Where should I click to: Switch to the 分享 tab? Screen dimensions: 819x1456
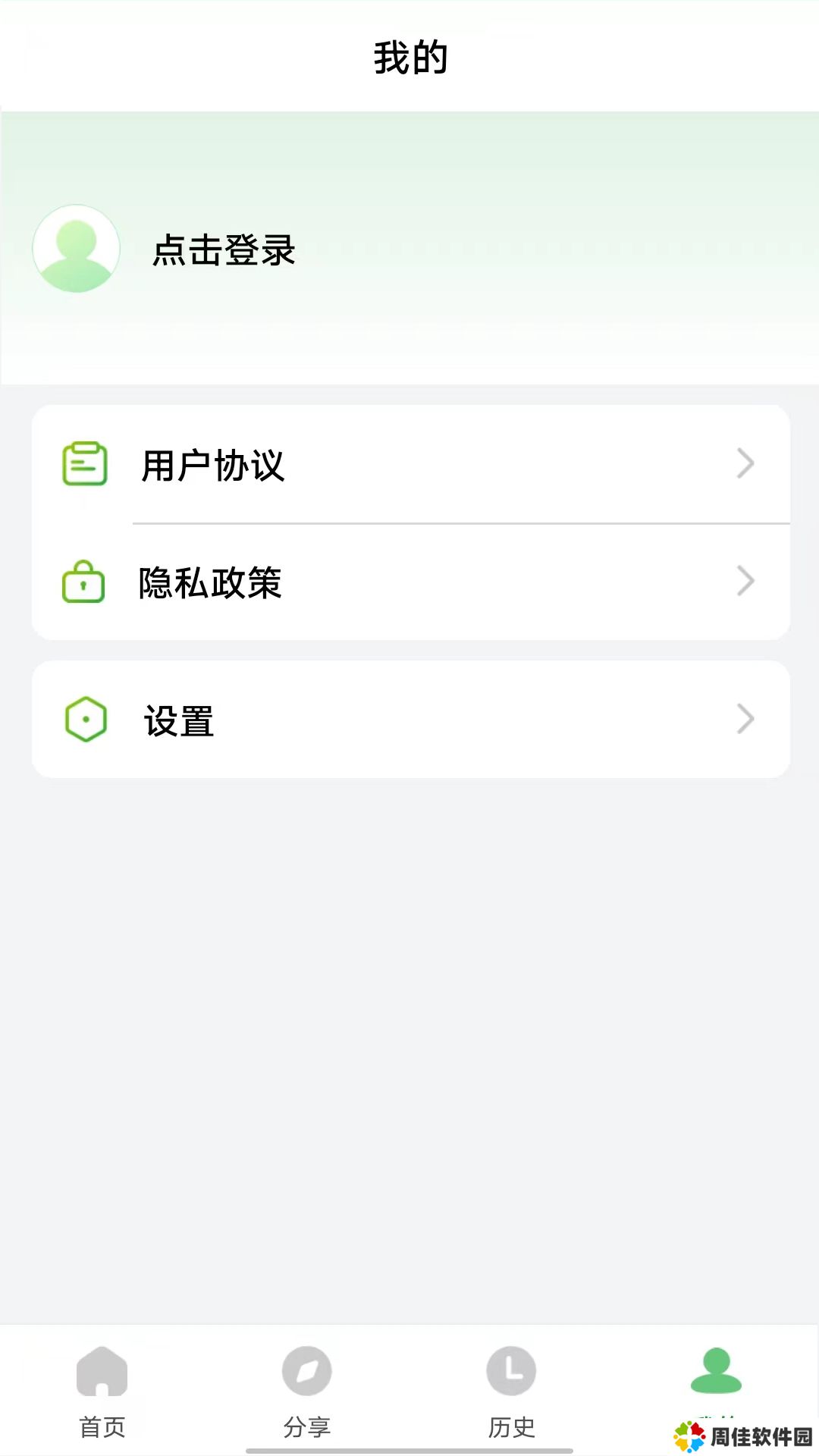307,1392
